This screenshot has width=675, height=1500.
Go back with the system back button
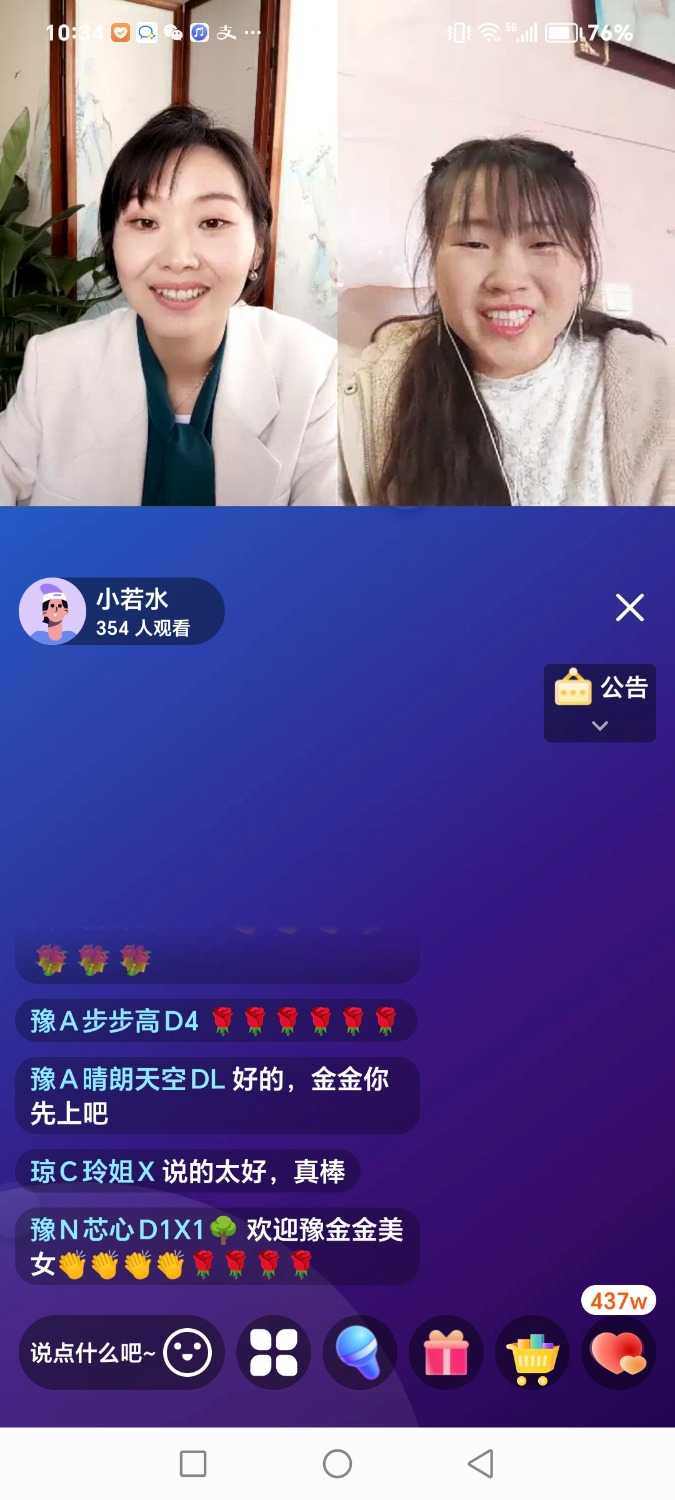[x=480, y=1464]
